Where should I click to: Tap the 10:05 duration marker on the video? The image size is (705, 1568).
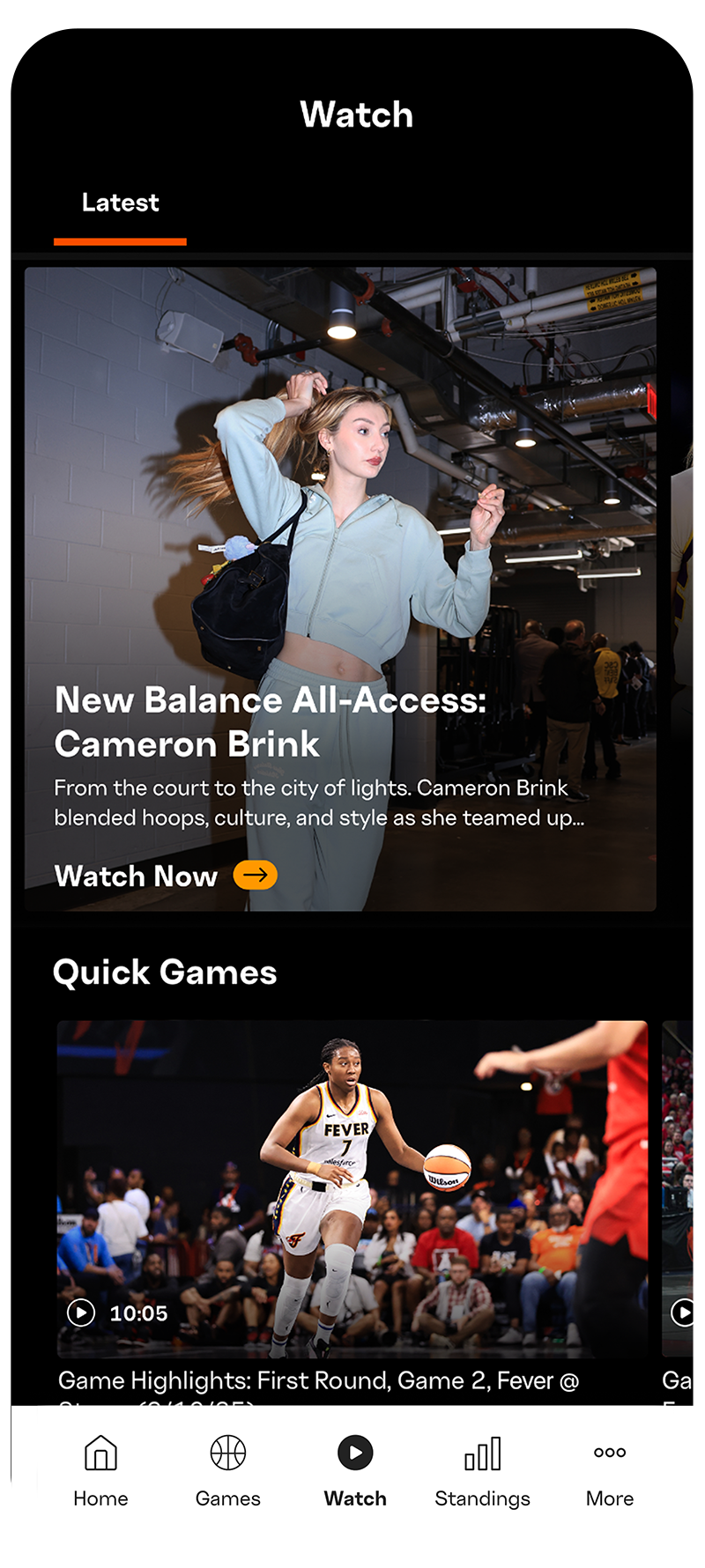139,1313
